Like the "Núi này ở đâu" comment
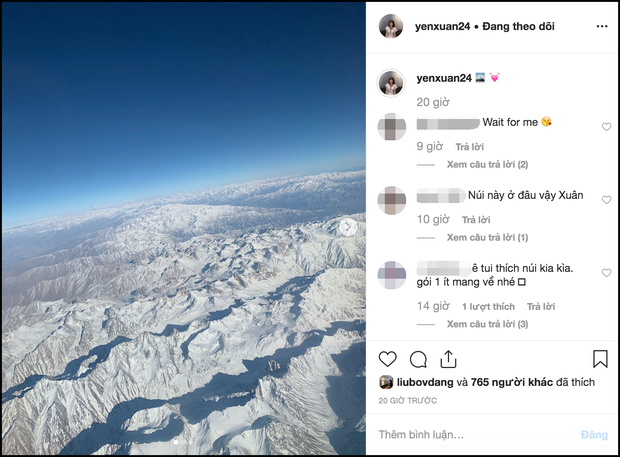Viewport: 620px width, 457px height. 606,200
